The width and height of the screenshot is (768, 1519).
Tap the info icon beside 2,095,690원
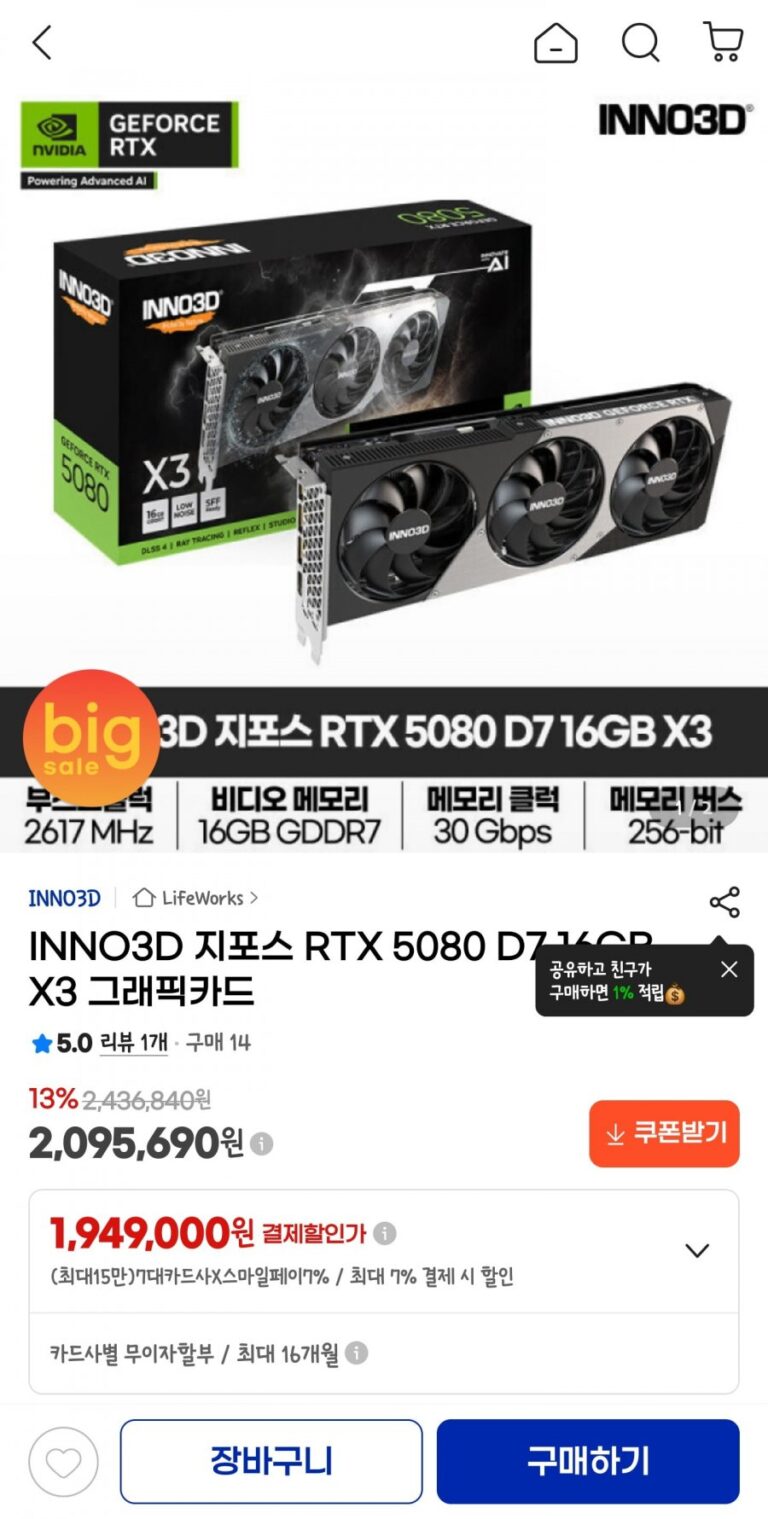point(262,1143)
